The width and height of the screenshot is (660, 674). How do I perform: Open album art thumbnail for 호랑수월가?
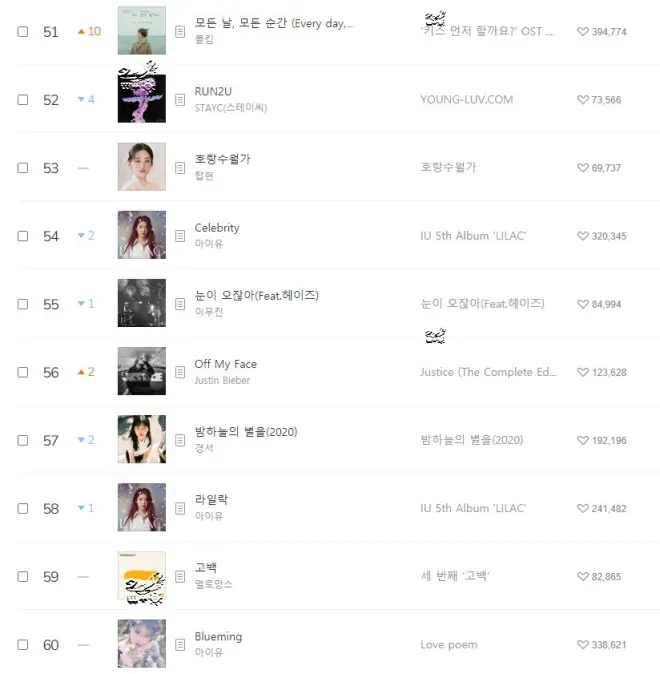pos(141,167)
